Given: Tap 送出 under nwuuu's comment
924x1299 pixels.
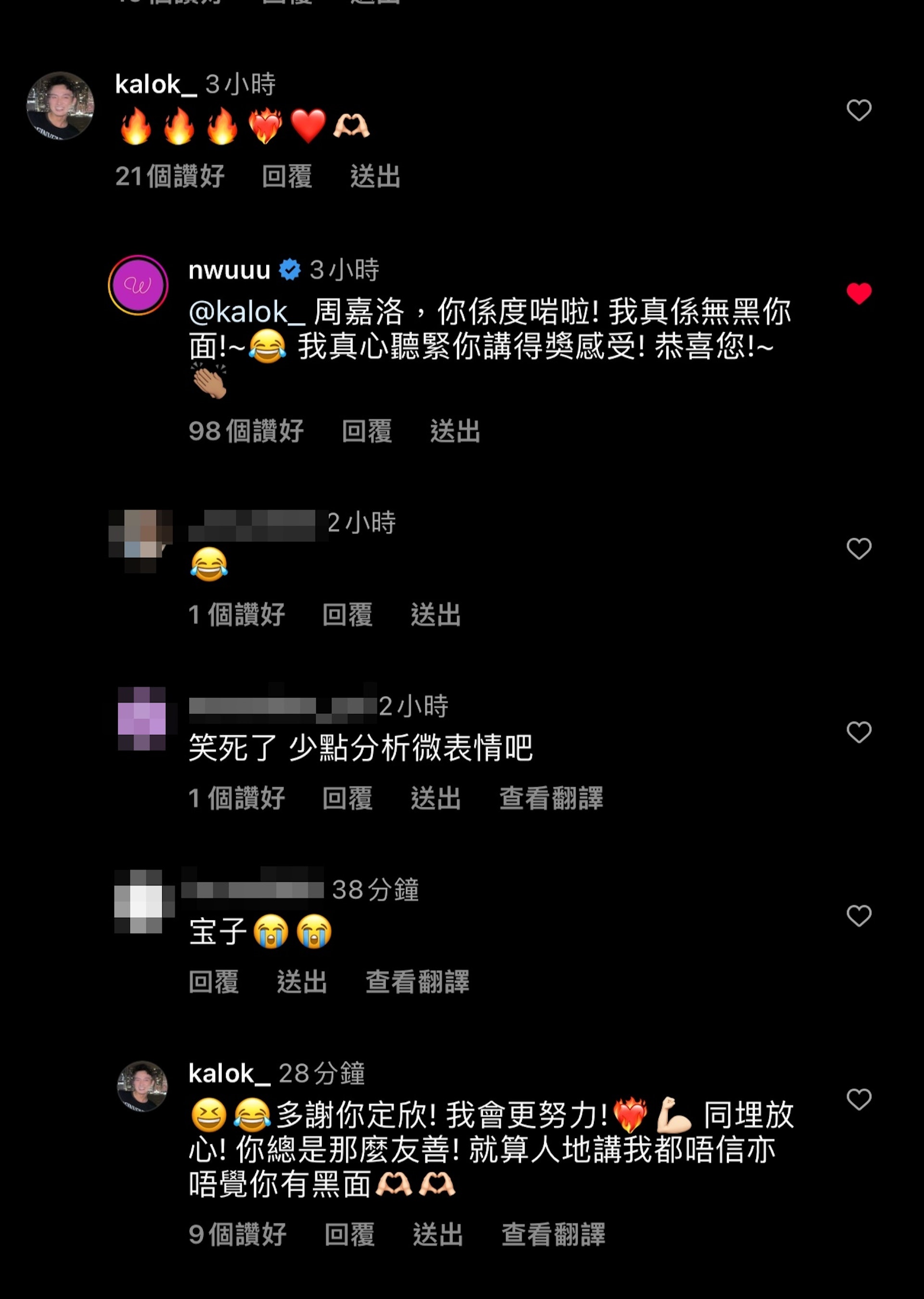Looking at the screenshot, I should pyautogui.click(x=455, y=431).
